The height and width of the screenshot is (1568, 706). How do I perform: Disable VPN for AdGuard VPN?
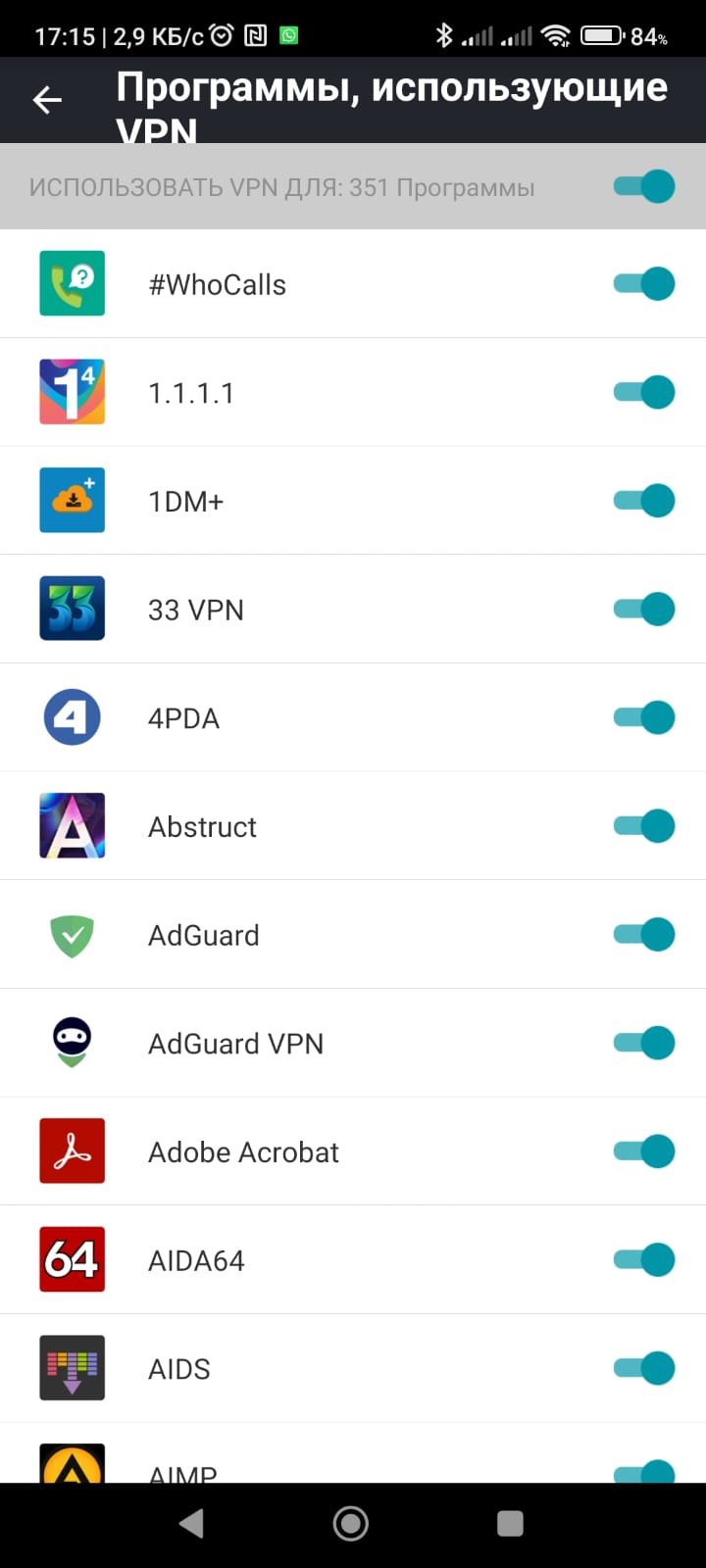click(644, 1043)
